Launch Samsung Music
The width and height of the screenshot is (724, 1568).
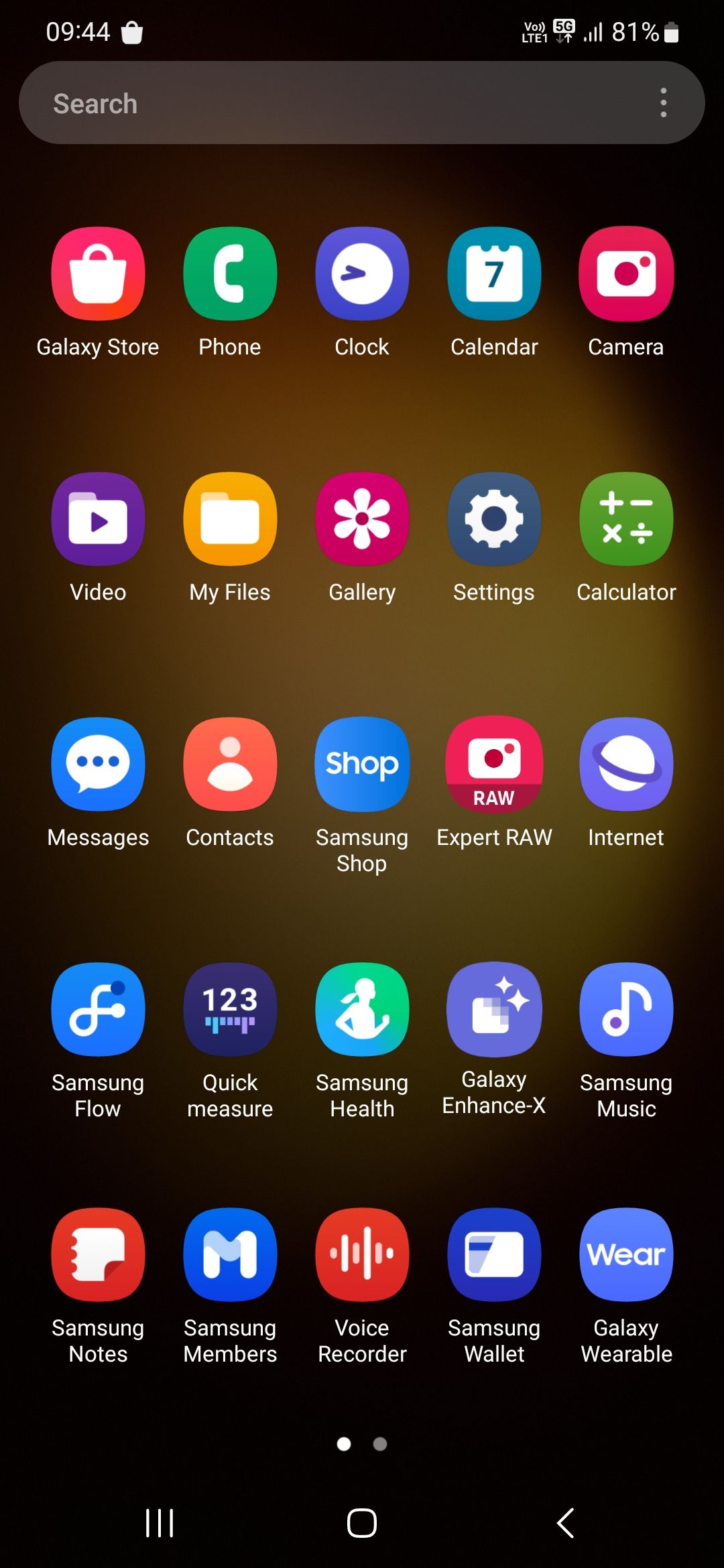pos(625,1010)
